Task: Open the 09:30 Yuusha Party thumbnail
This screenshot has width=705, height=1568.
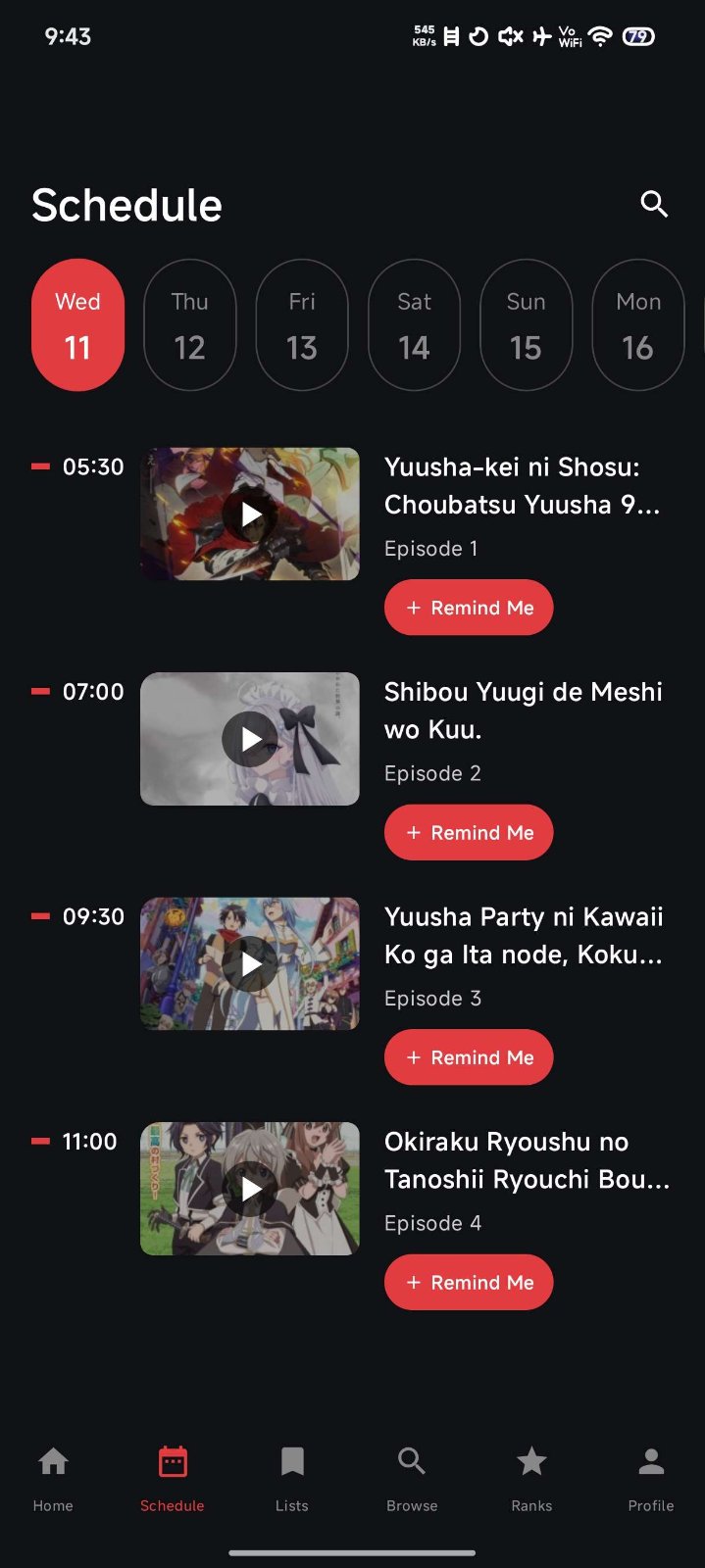Action: pyautogui.click(x=250, y=964)
